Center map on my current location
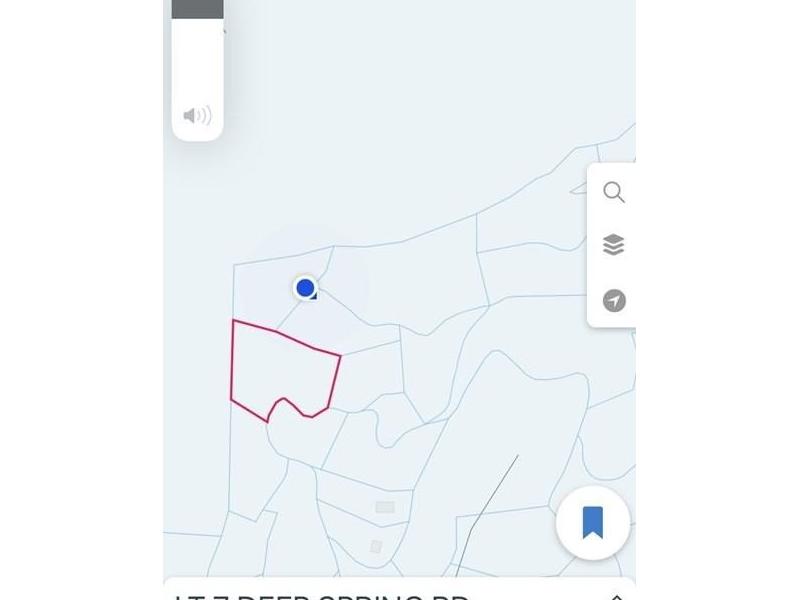This screenshot has width=800, height=600. click(x=614, y=300)
